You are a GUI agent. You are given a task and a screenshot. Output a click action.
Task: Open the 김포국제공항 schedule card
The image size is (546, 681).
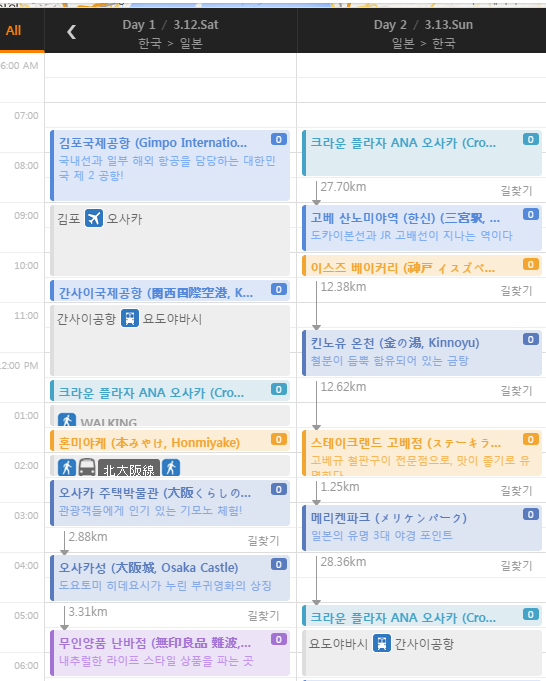pyautogui.click(x=170, y=165)
